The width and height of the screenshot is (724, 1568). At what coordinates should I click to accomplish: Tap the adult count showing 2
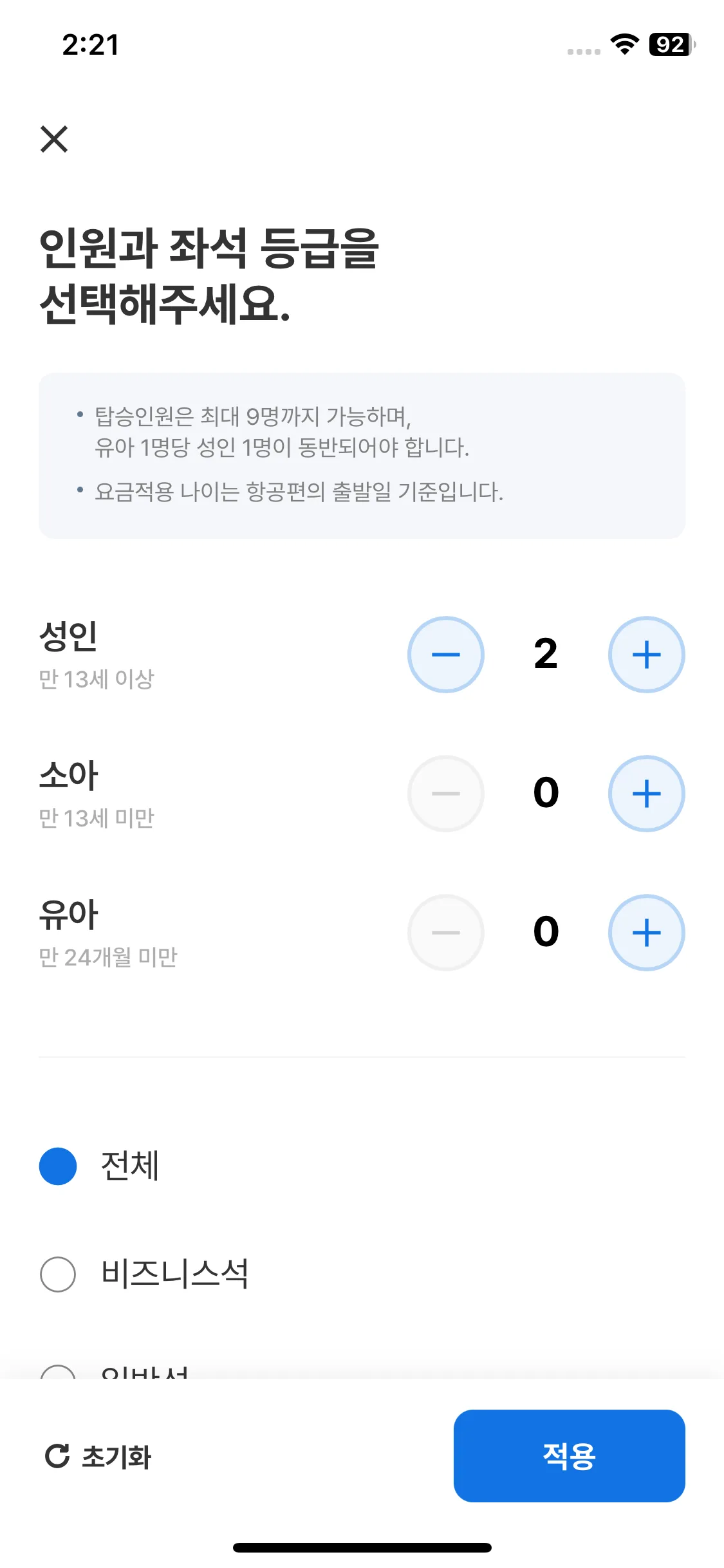[x=546, y=654]
